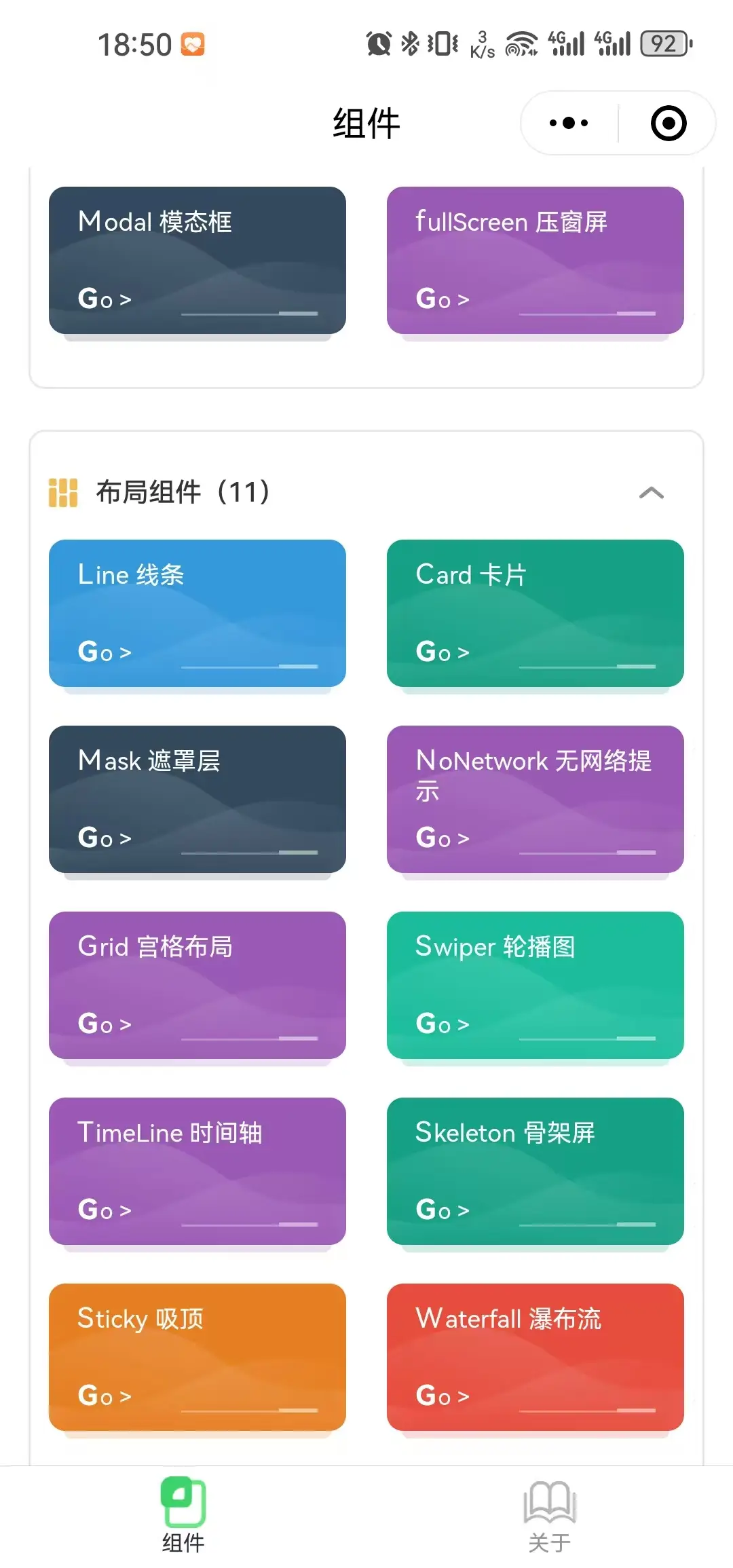Viewport: 733px width, 1568px height.
Task: Open the Waterfall 瀑布流 component
Action: pos(535,1357)
